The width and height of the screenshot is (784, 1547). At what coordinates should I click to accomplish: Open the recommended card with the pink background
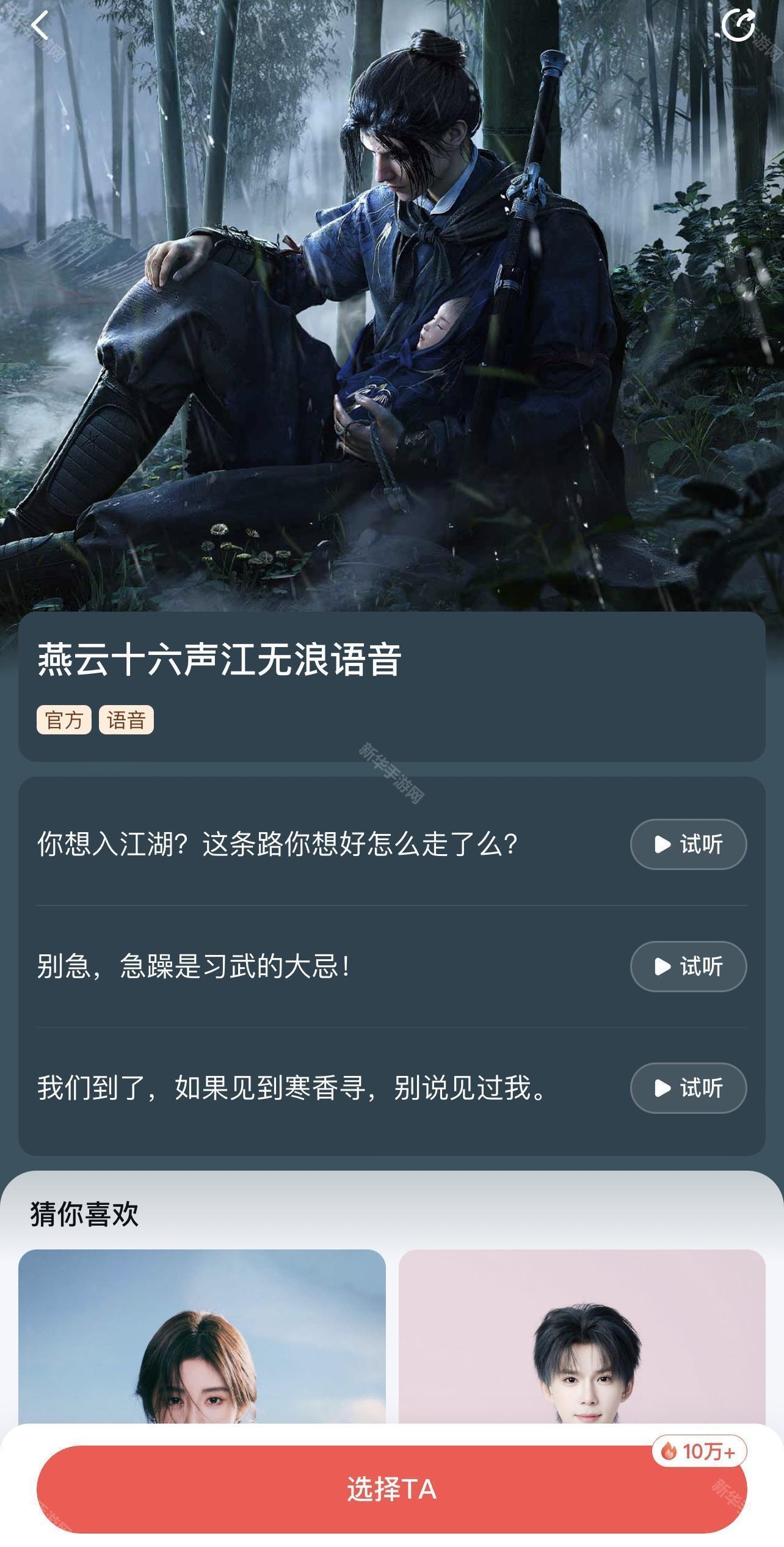click(581, 1338)
